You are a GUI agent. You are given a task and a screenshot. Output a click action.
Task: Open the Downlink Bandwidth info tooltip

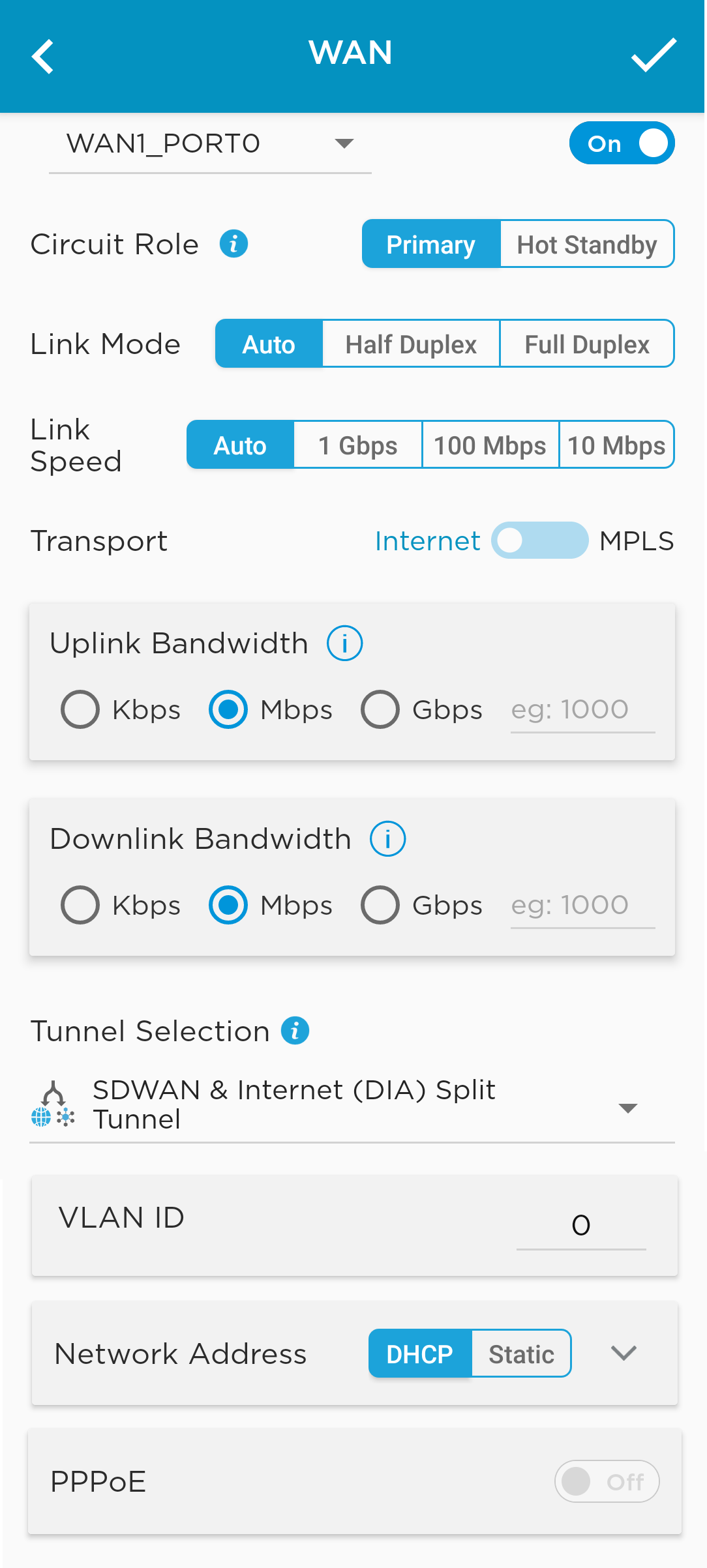[x=387, y=838]
